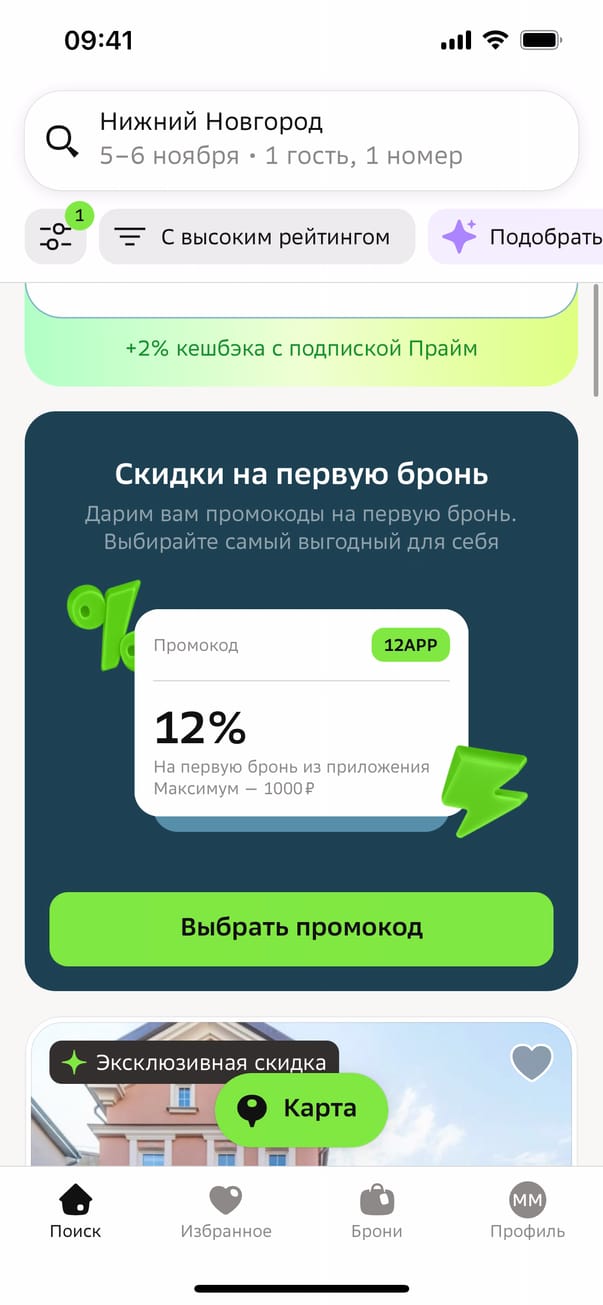Open the Карта map view
The height and width of the screenshot is (1305, 603).
coord(301,1108)
